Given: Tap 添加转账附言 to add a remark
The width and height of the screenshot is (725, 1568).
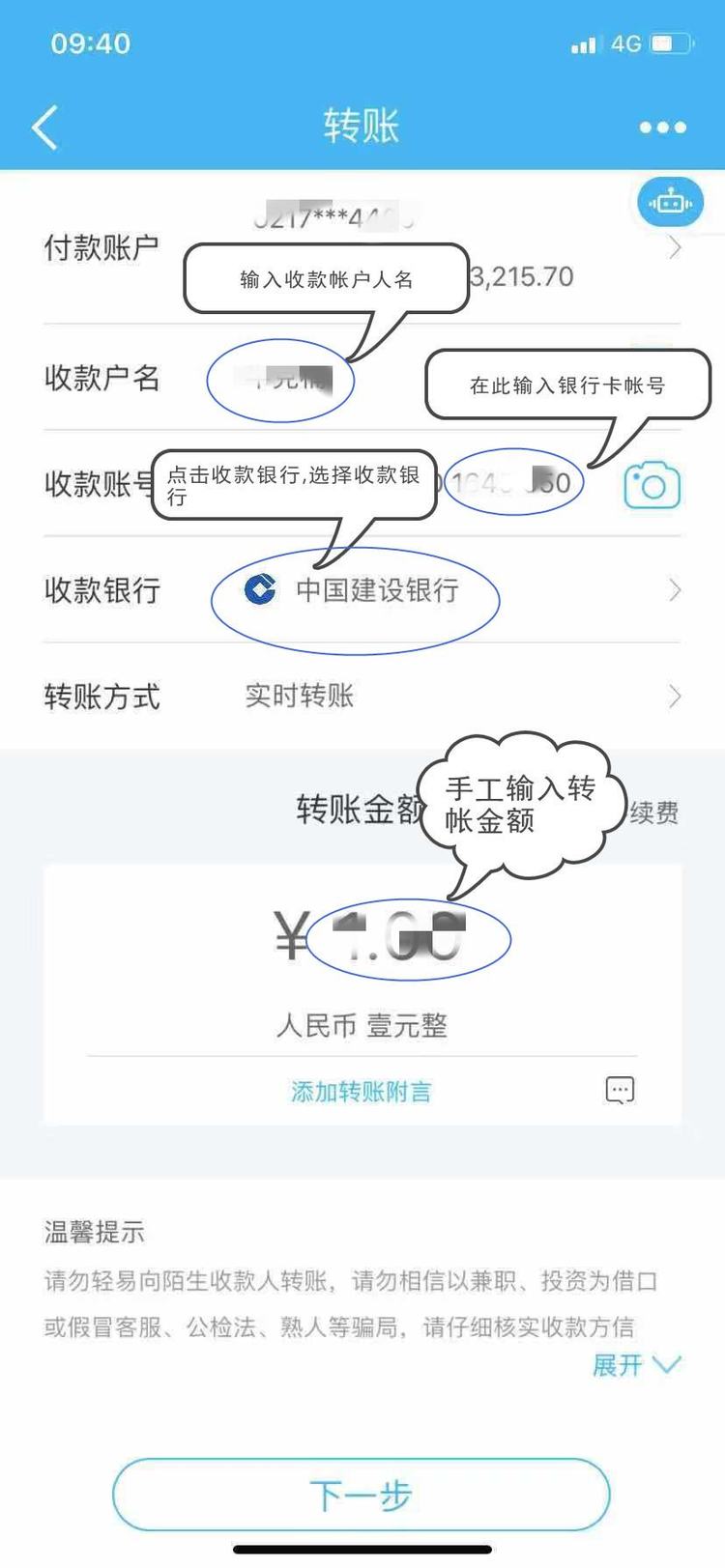Looking at the screenshot, I should pyautogui.click(x=361, y=1092).
